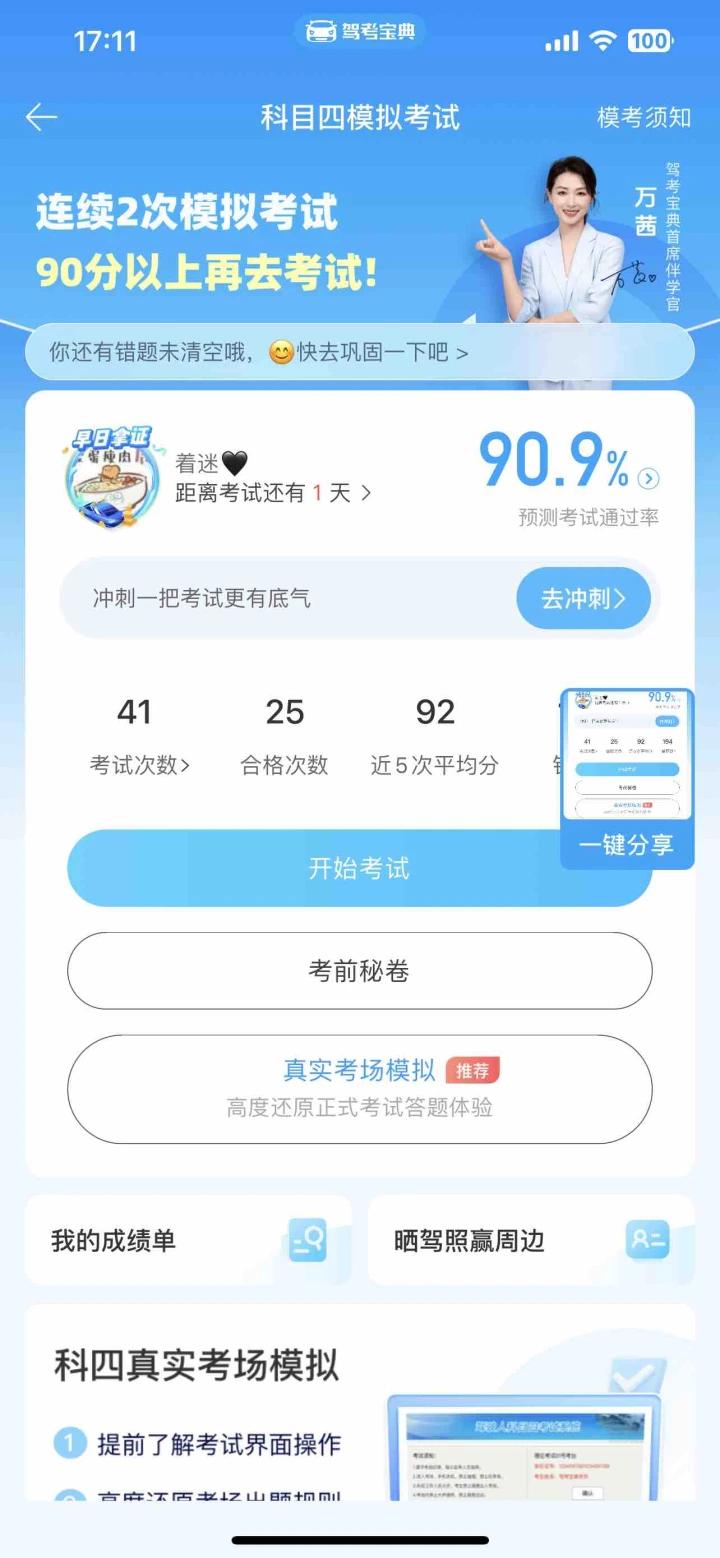720x1558 pixels.
Task: Launch 真实考场模拟 real exam simulation
Action: coord(359,1088)
